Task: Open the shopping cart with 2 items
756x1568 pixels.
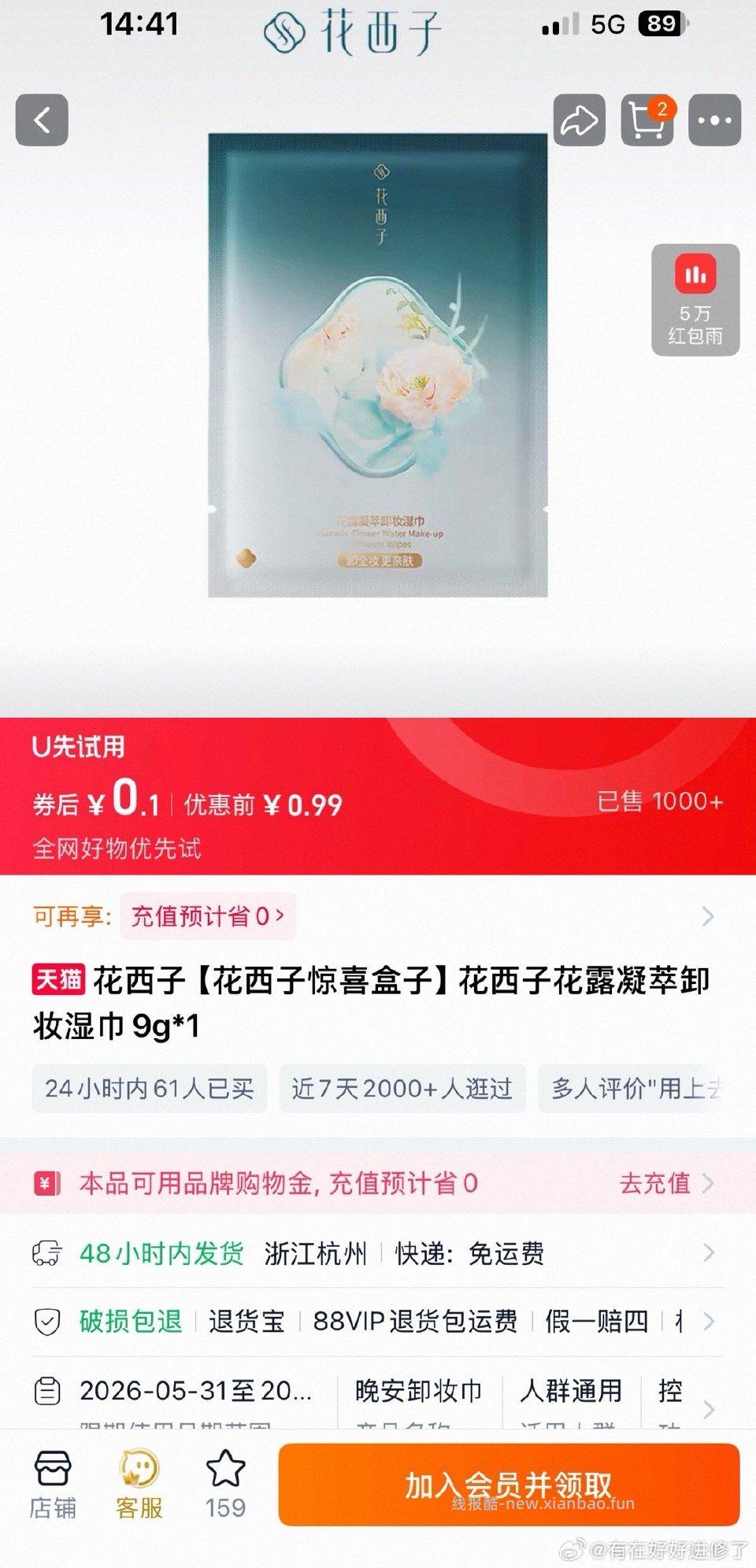Action: (647, 120)
